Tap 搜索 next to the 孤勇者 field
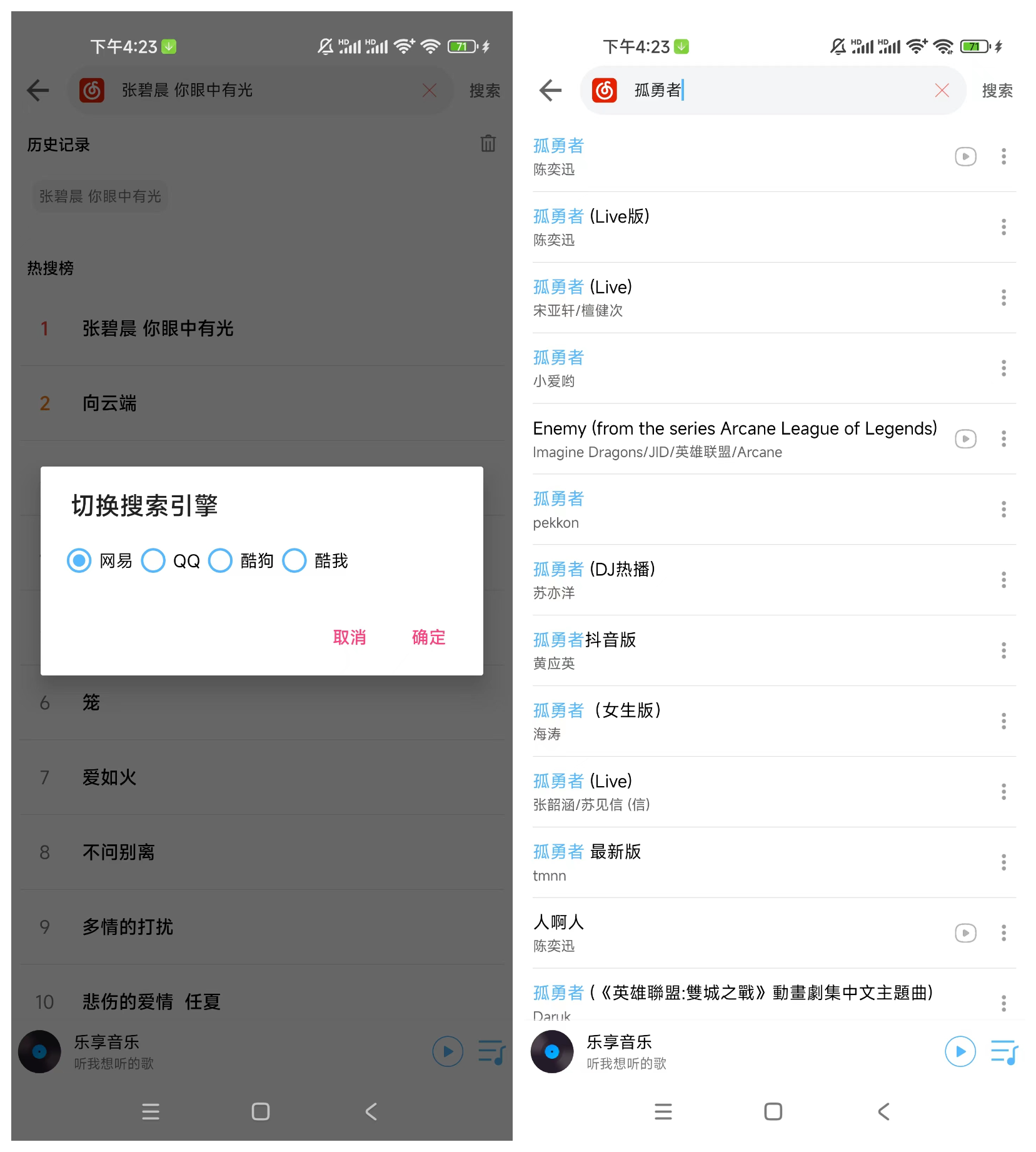Screen dimensions: 1036x1152 (997, 91)
